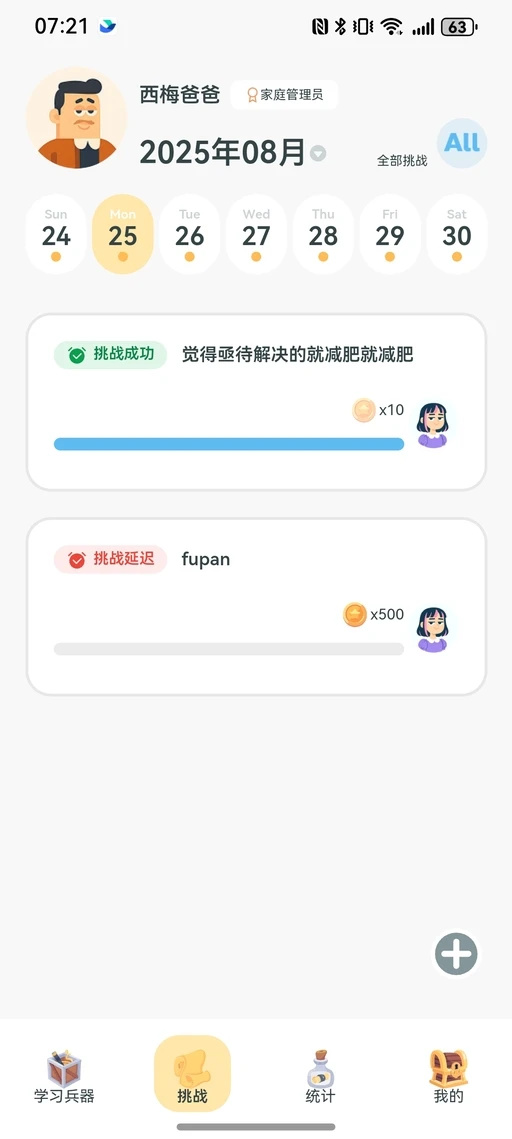Image resolution: width=512 pixels, height=1139 pixels.
Task: Switch to the 挑战 tab
Action: (x=192, y=1074)
